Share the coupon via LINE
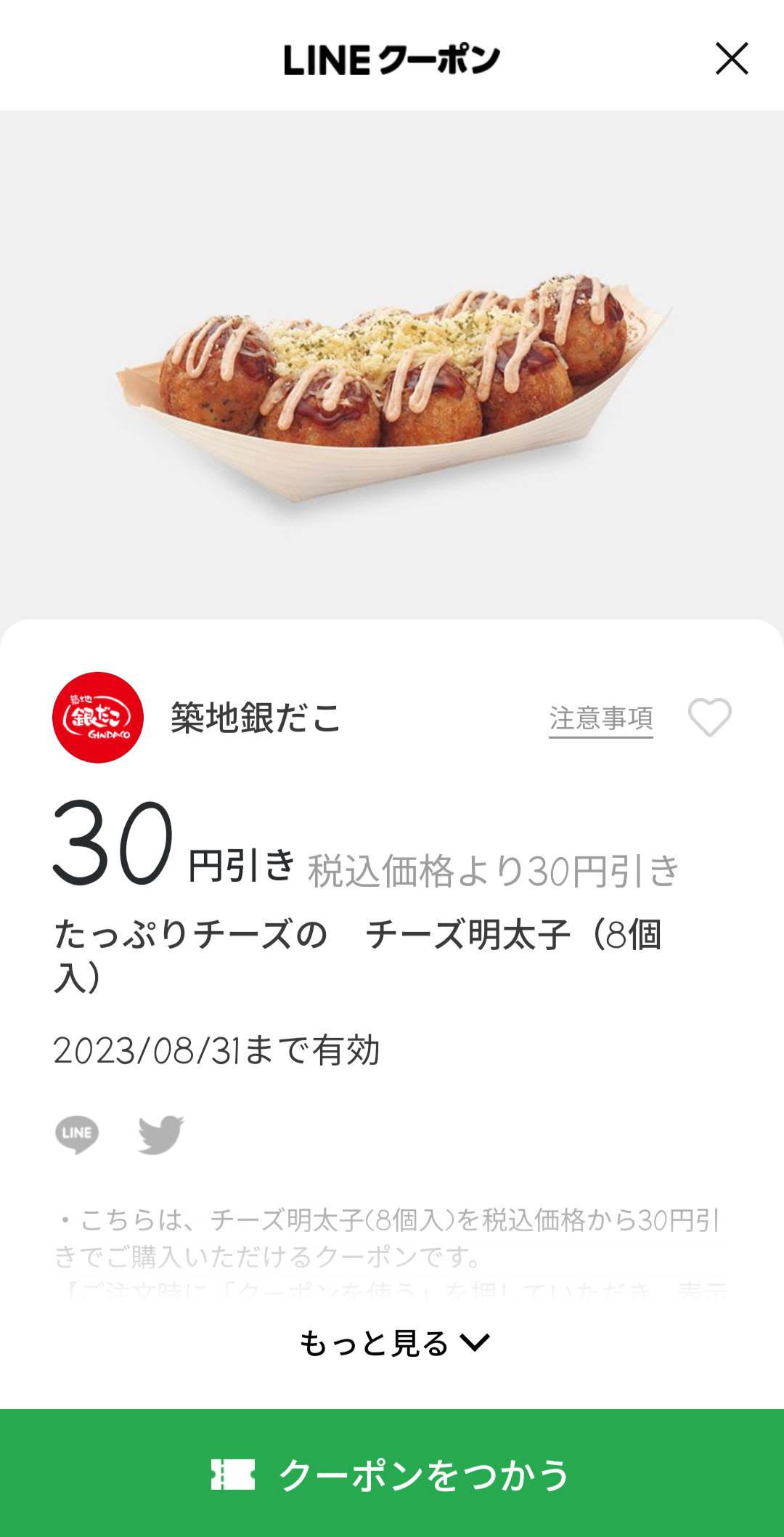The height and width of the screenshot is (1537, 784). pos(77,1134)
